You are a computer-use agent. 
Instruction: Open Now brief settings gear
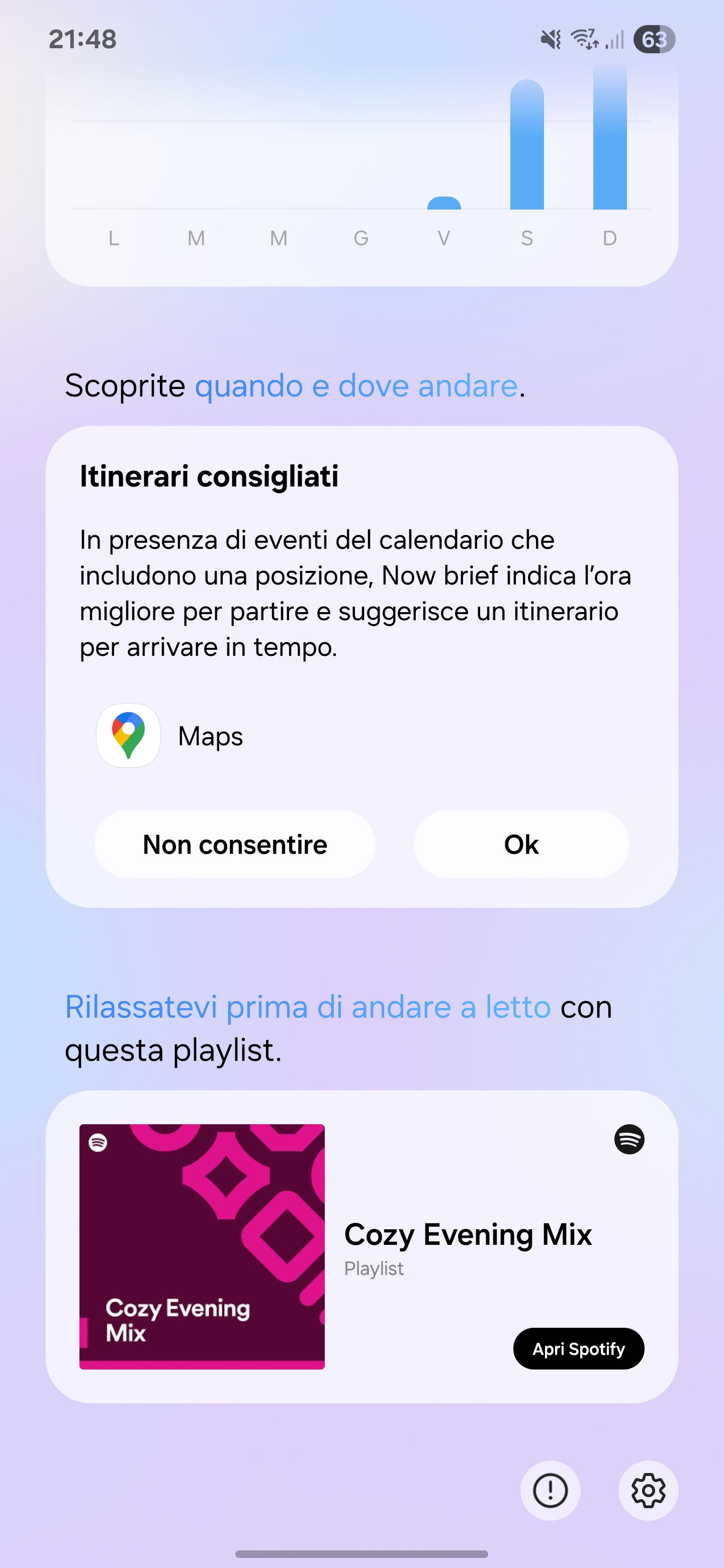tap(648, 1491)
